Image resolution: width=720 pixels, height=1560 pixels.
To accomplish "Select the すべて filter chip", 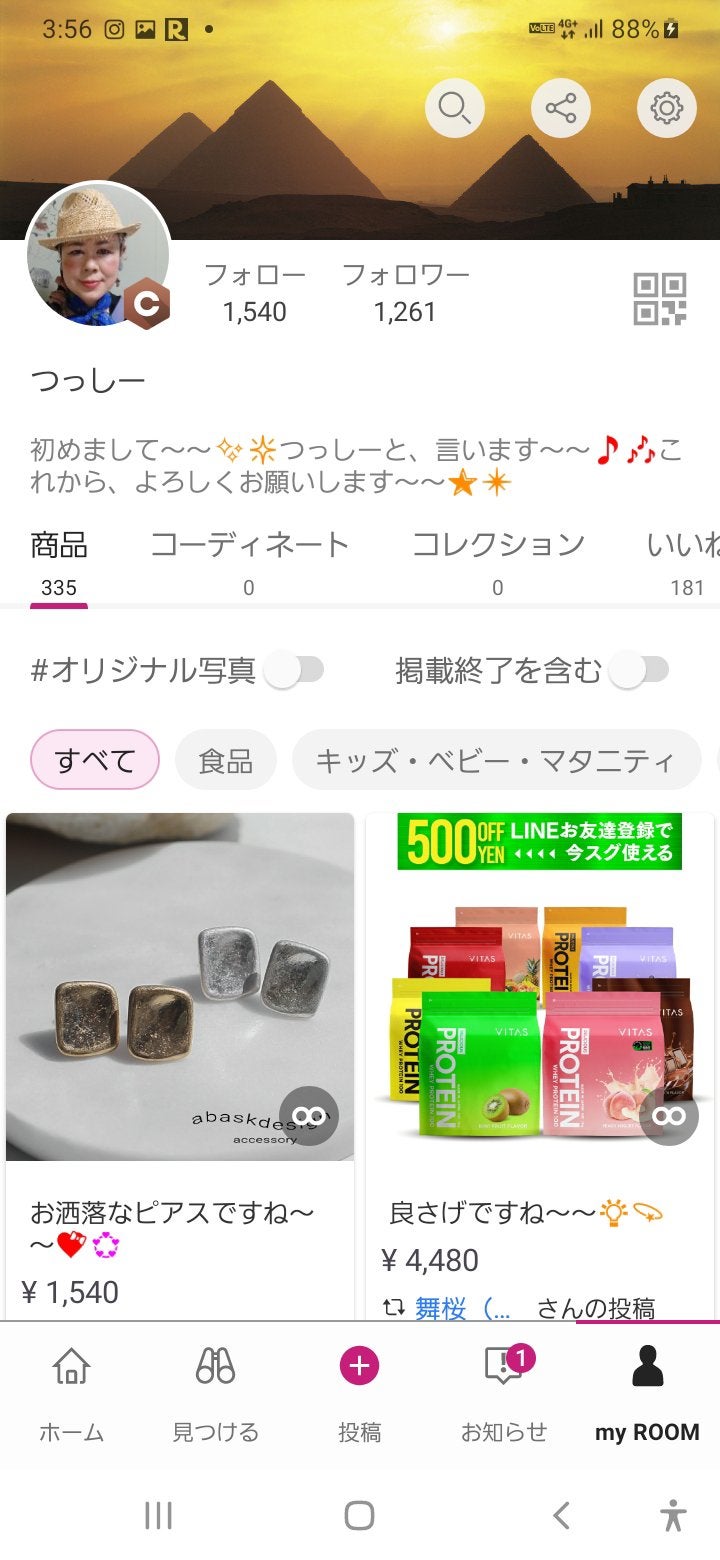I will tap(93, 759).
